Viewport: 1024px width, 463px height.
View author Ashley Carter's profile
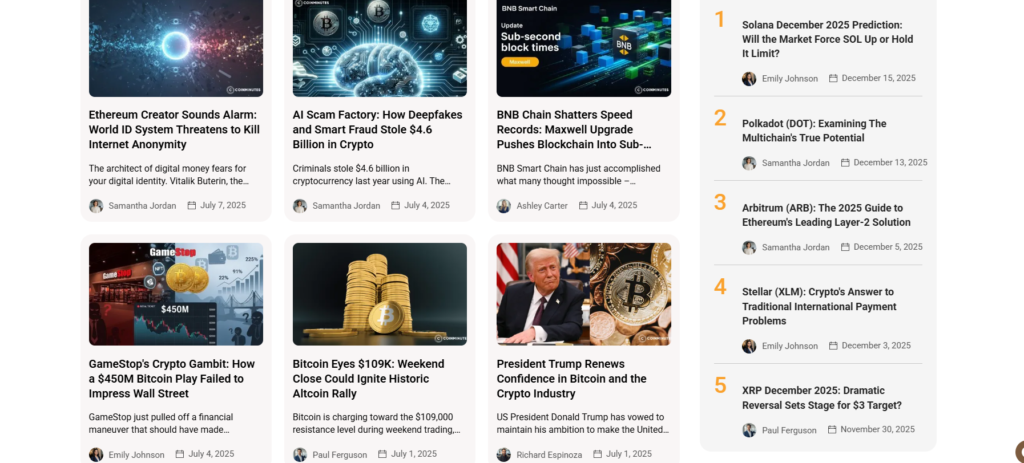coord(542,206)
